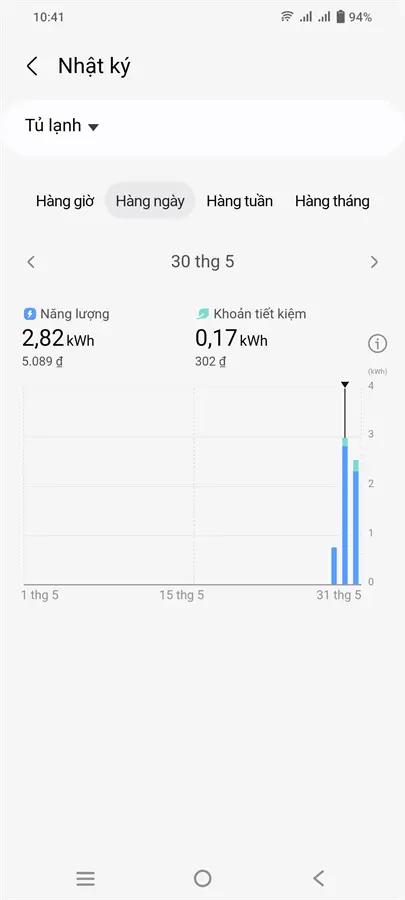
Task: Select the tallest bar for 30 thg 5
Action: point(345,511)
